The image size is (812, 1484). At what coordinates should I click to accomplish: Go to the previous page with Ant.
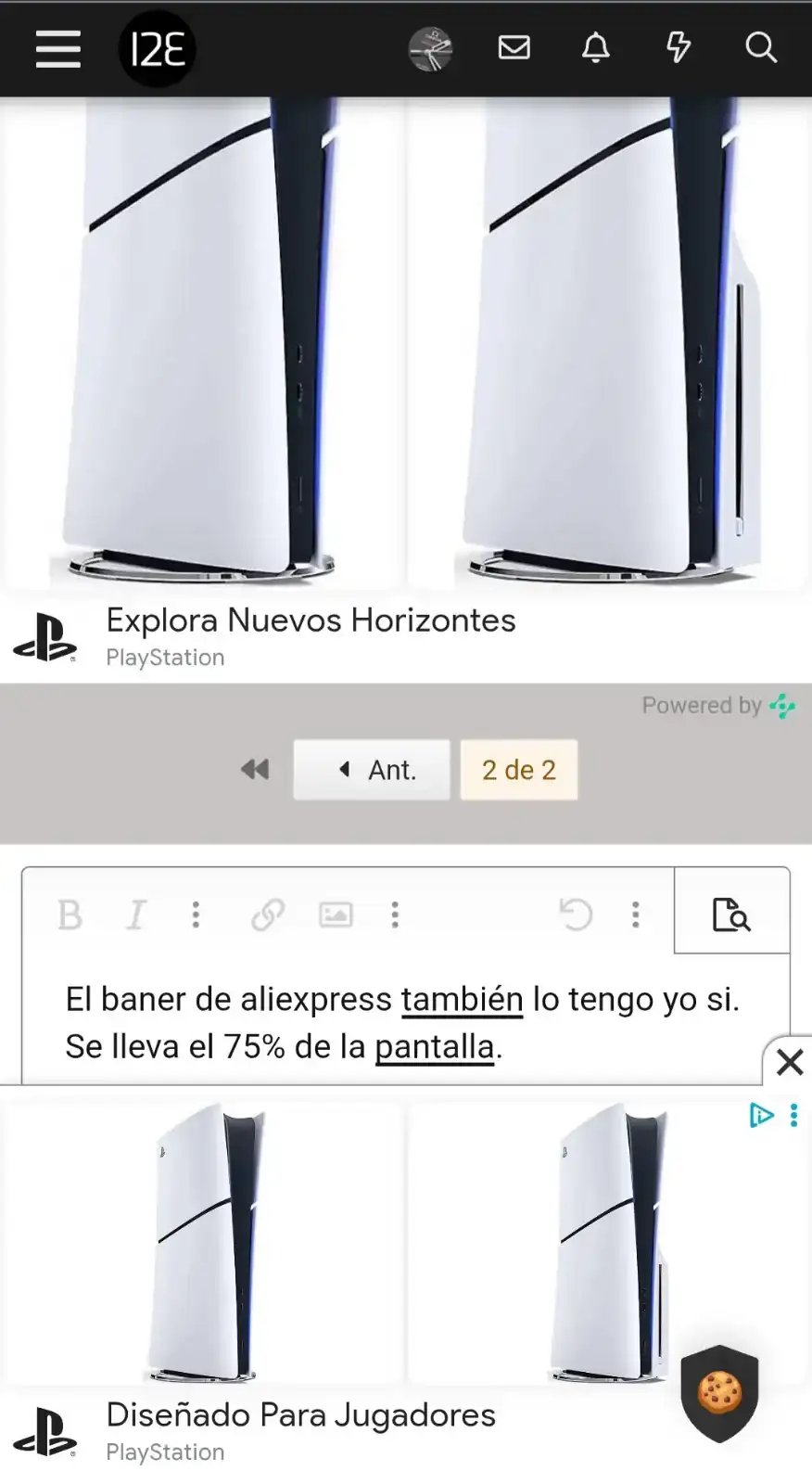coord(372,769)
